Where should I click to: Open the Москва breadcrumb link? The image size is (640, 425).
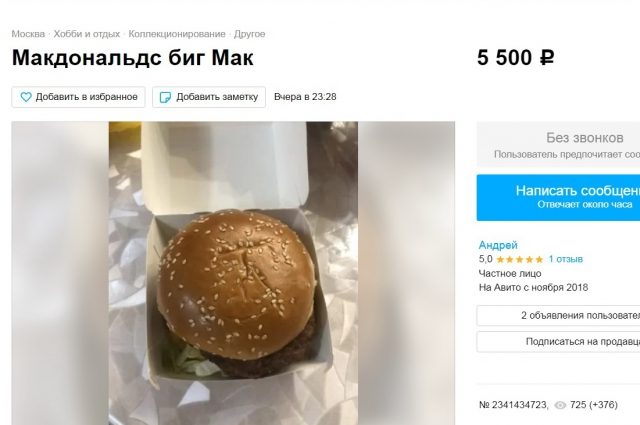click(x=28, y=34)
